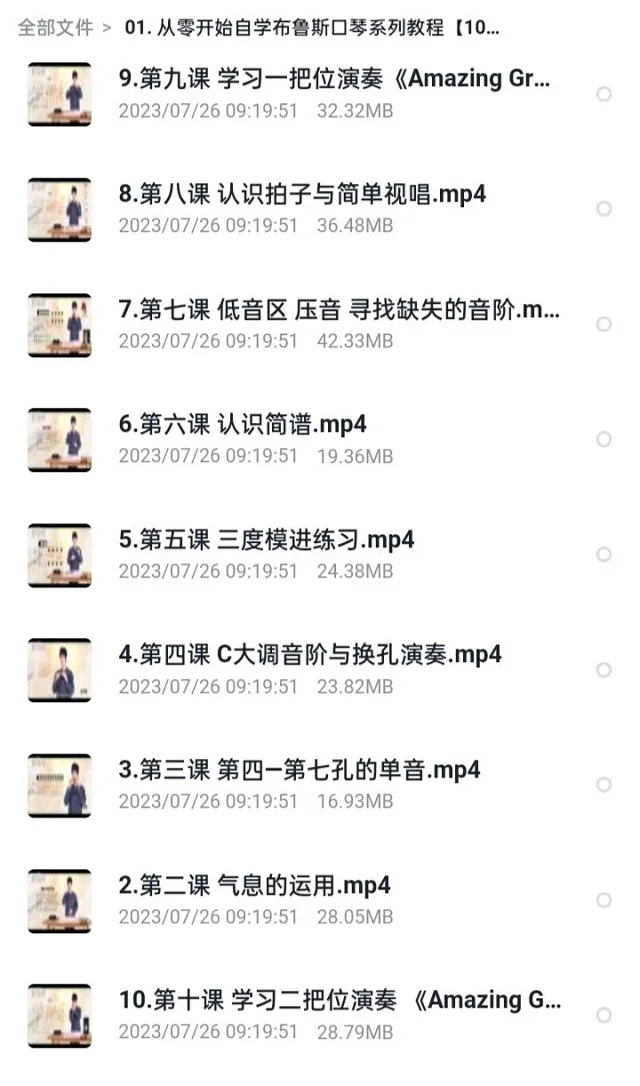
Task: Open 10.第十课 学习二把位演奏 video
Action: click(x=340, y=1000)
